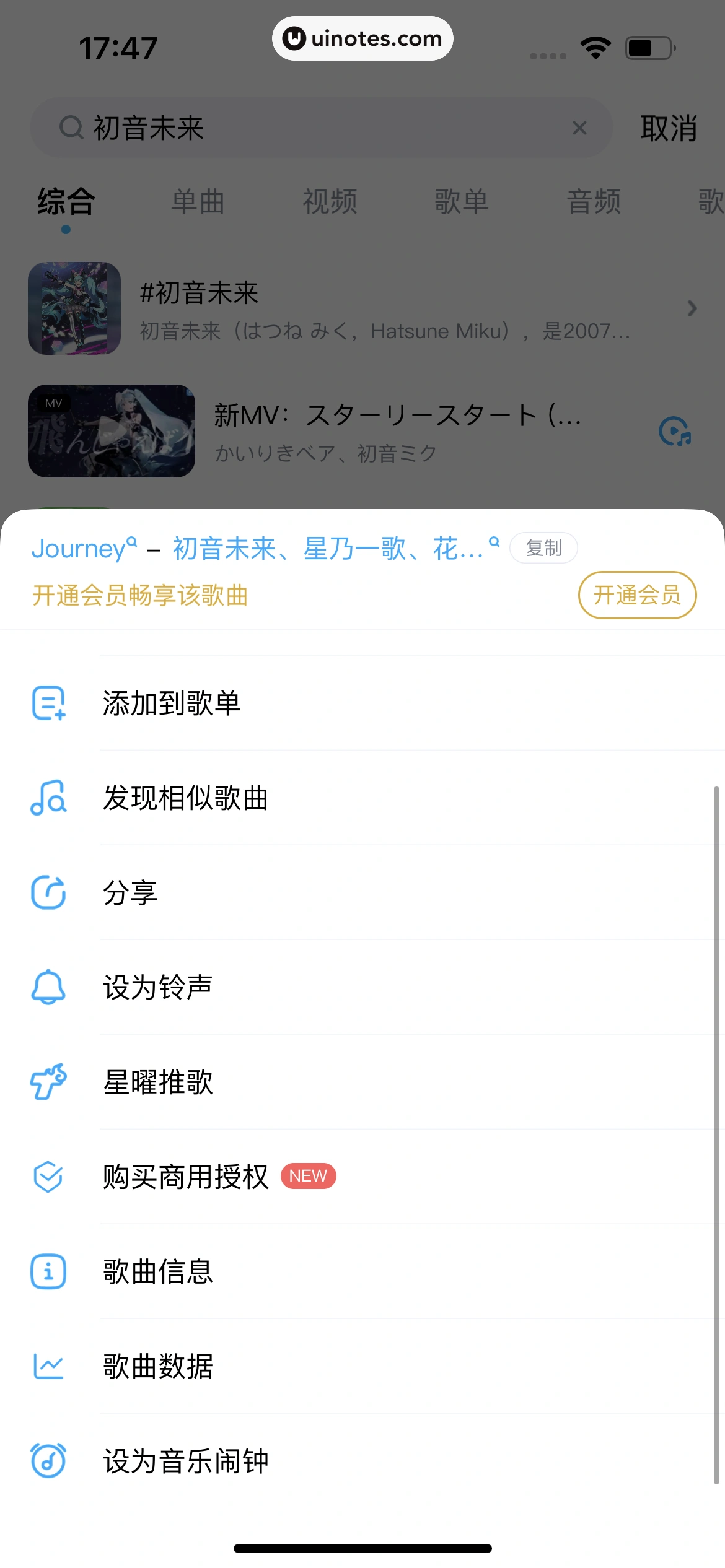The width and height of the screenshot is (725, 1568).
Task: Select 设为铃声 ringtone option
Action: 158,988
